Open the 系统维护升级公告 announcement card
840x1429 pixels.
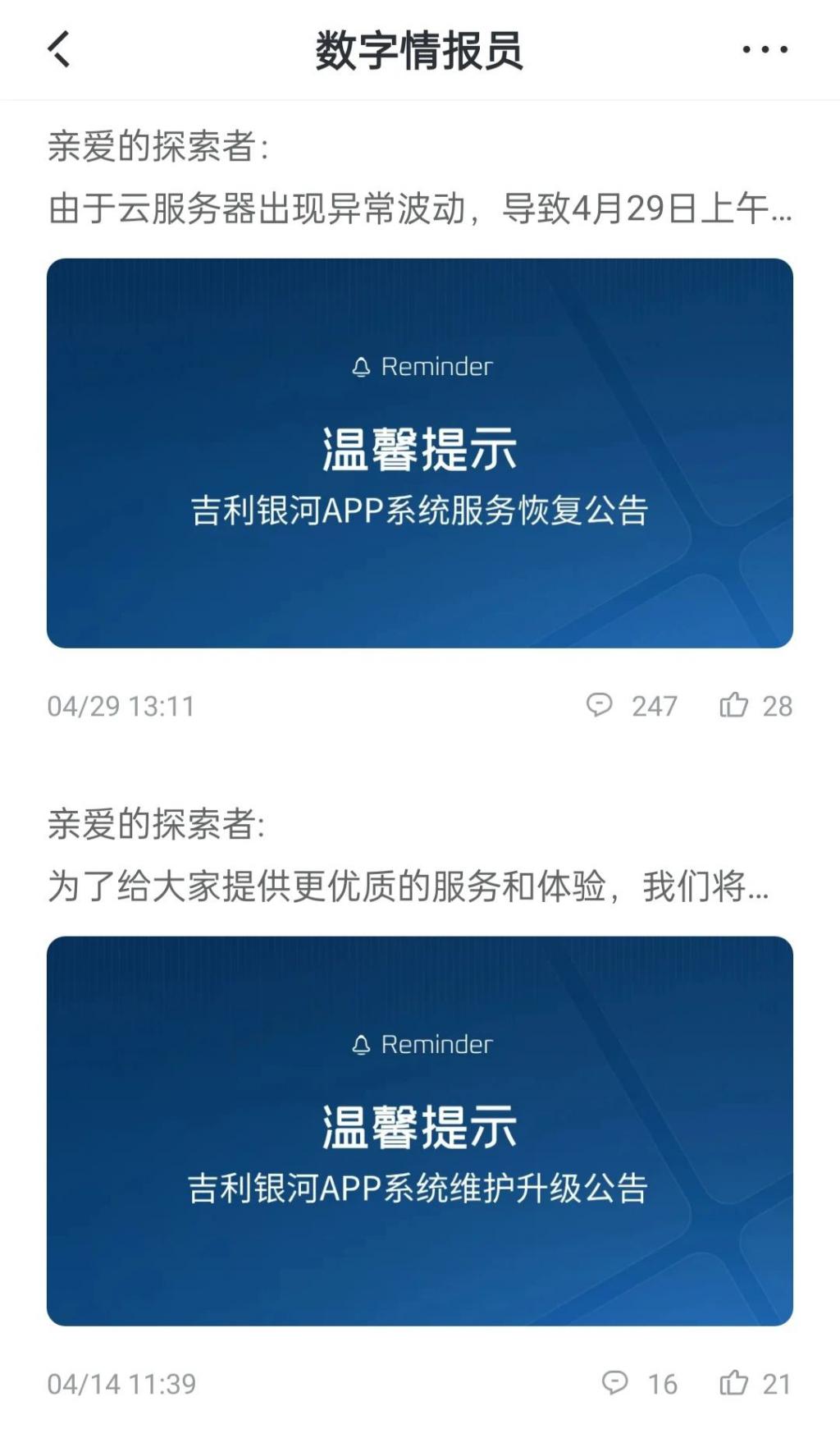419,1130
